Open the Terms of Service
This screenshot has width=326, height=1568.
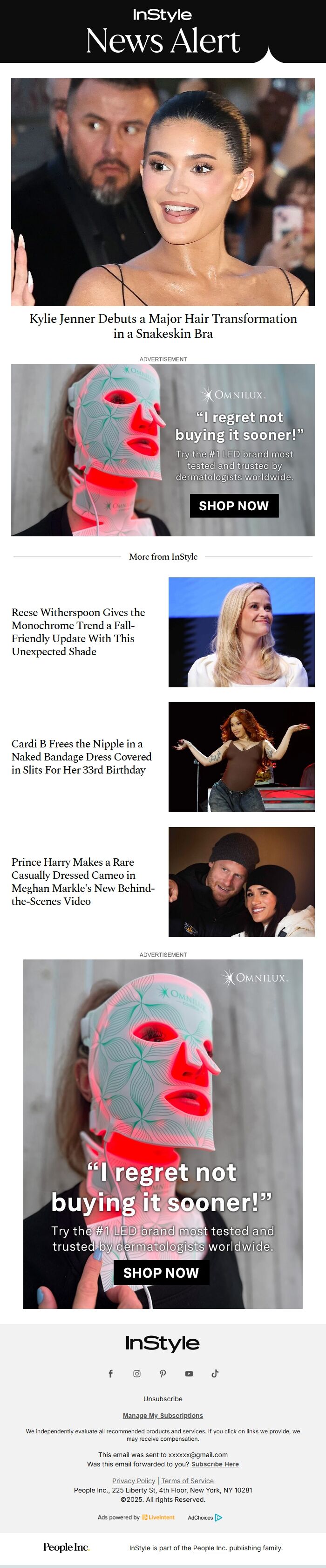point(187,1481)
